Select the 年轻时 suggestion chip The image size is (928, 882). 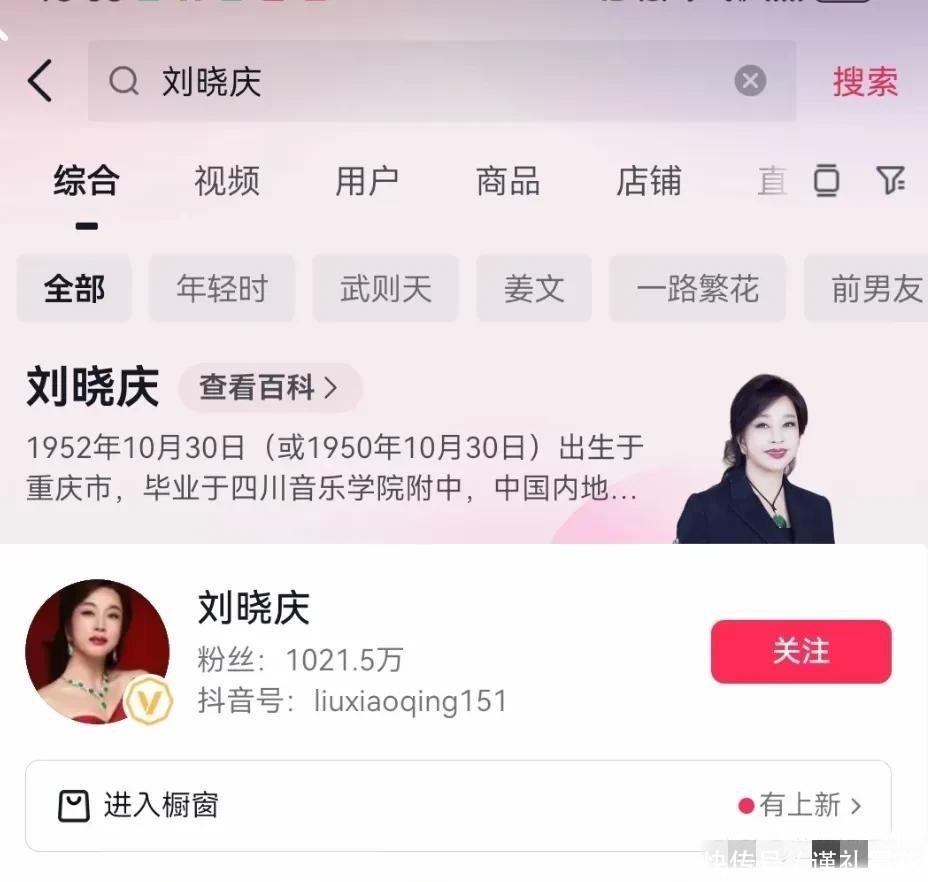(222, 289)
